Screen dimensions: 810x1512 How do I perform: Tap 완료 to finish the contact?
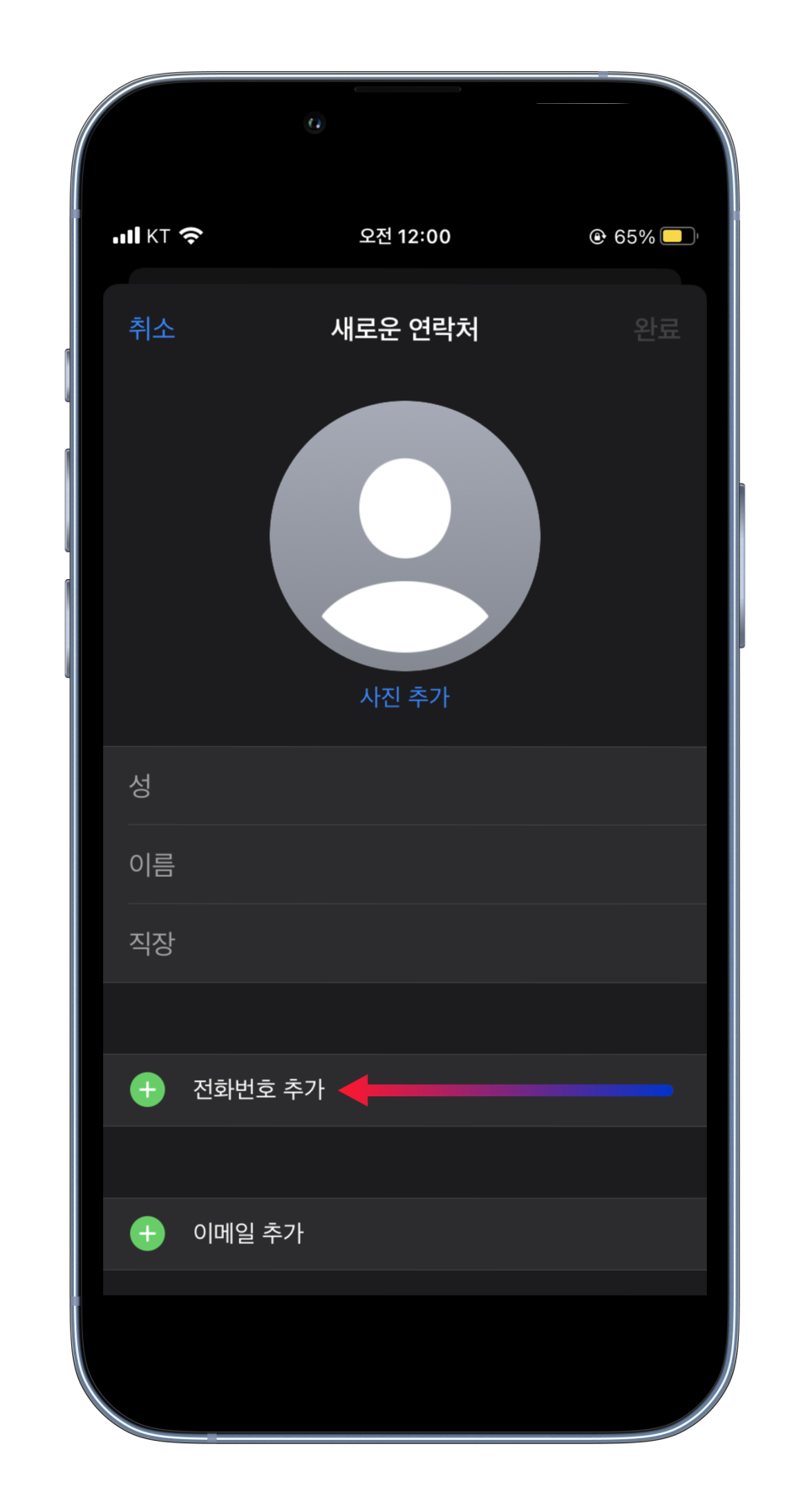click(x=657, y=329)
